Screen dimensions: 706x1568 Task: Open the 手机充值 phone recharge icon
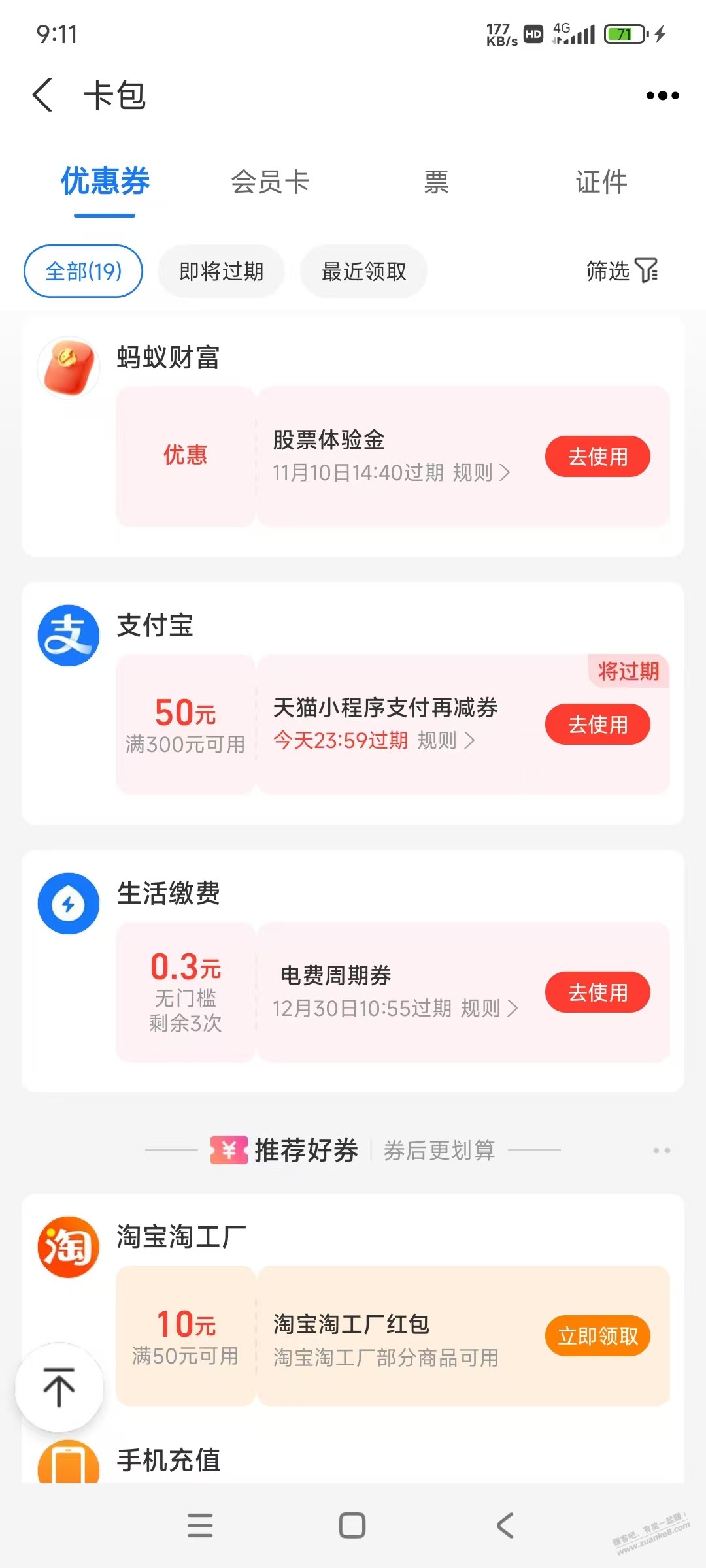pos(68,1462)
